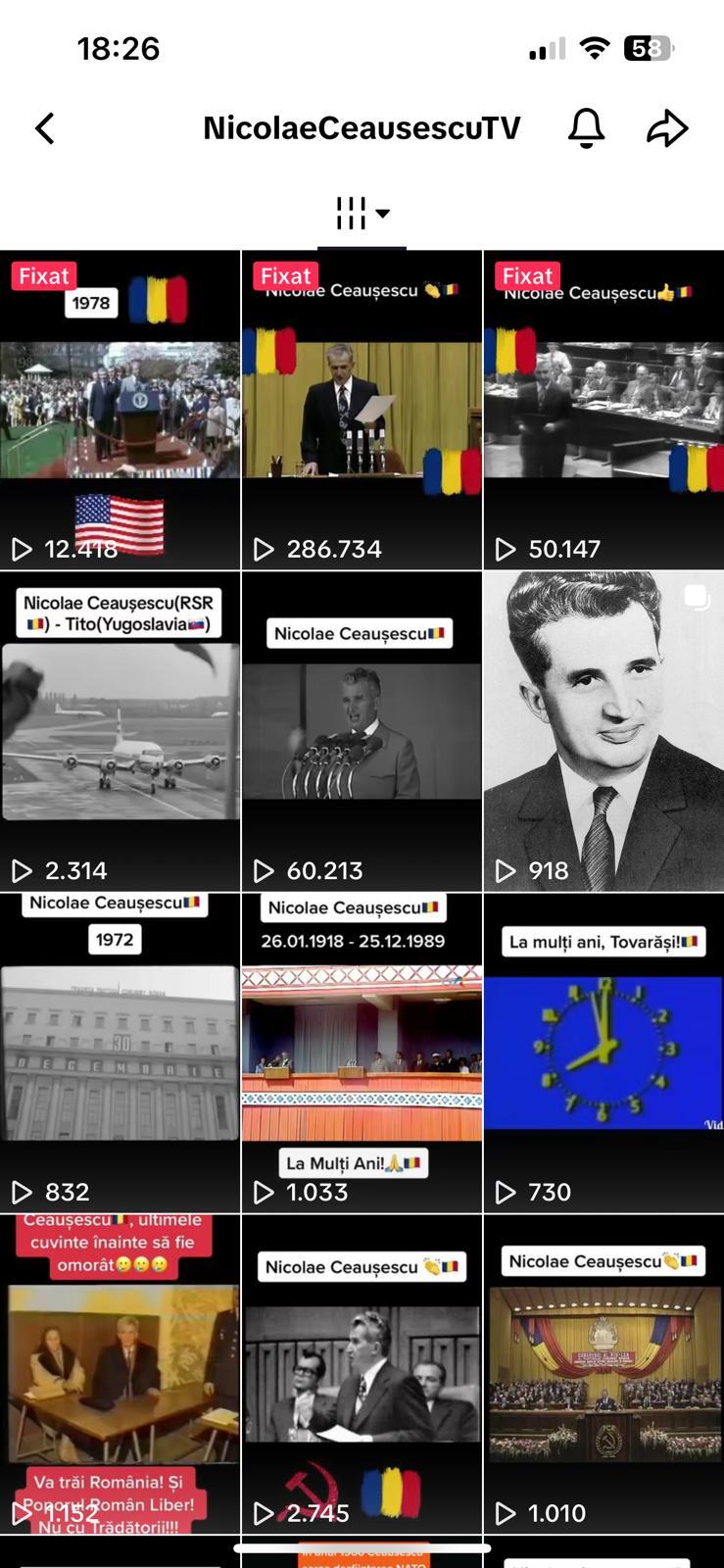Viewport: 724px width, 1568px height.
Task: Share this profile via the arrow icon
Action: 667,128
